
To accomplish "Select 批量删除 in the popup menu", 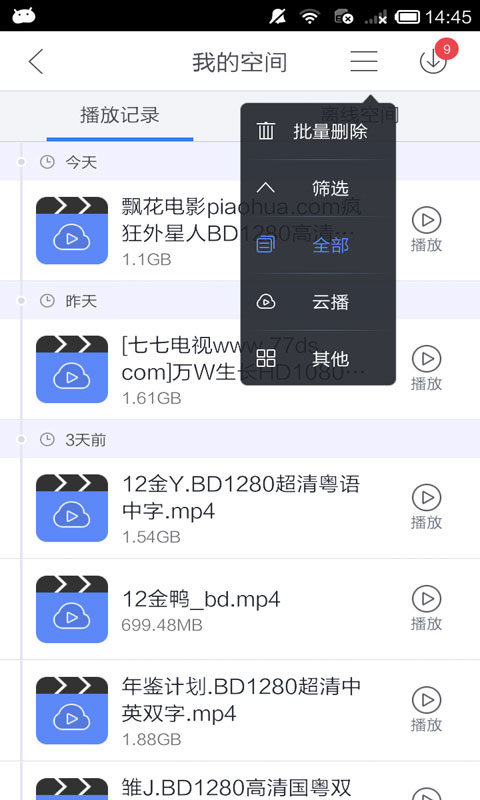I will point(318,132).
